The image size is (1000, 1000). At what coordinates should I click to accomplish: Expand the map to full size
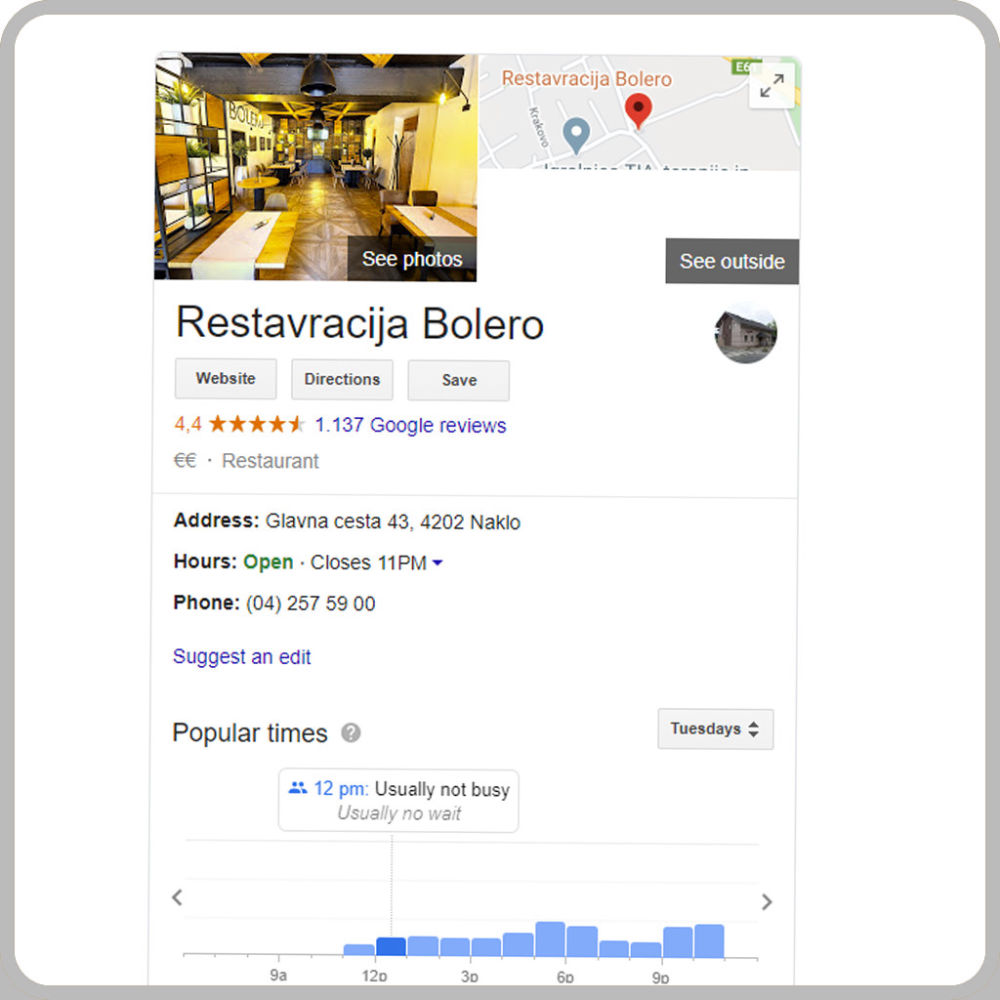pyautogui.click(x=771, y=87)
